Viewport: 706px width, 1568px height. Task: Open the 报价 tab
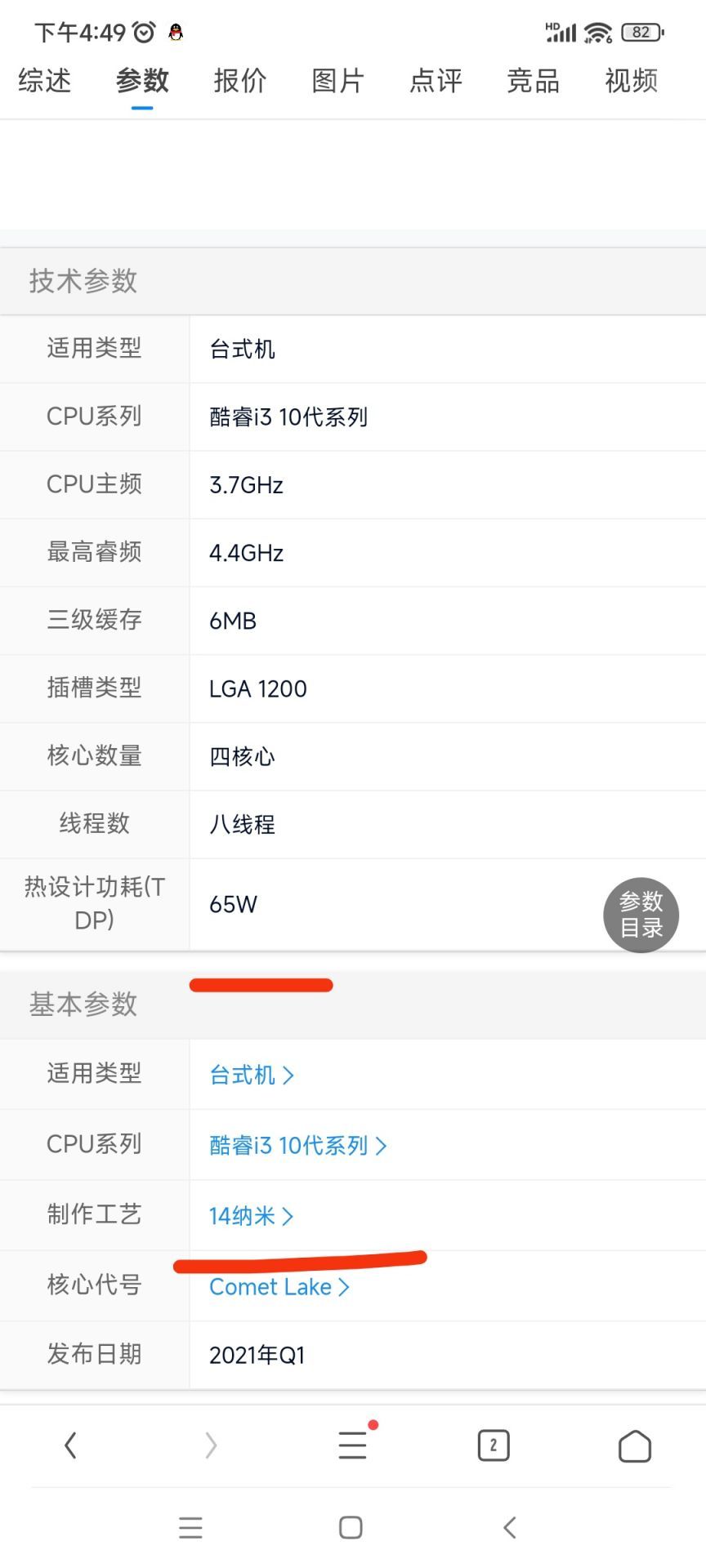pos(240,81)
